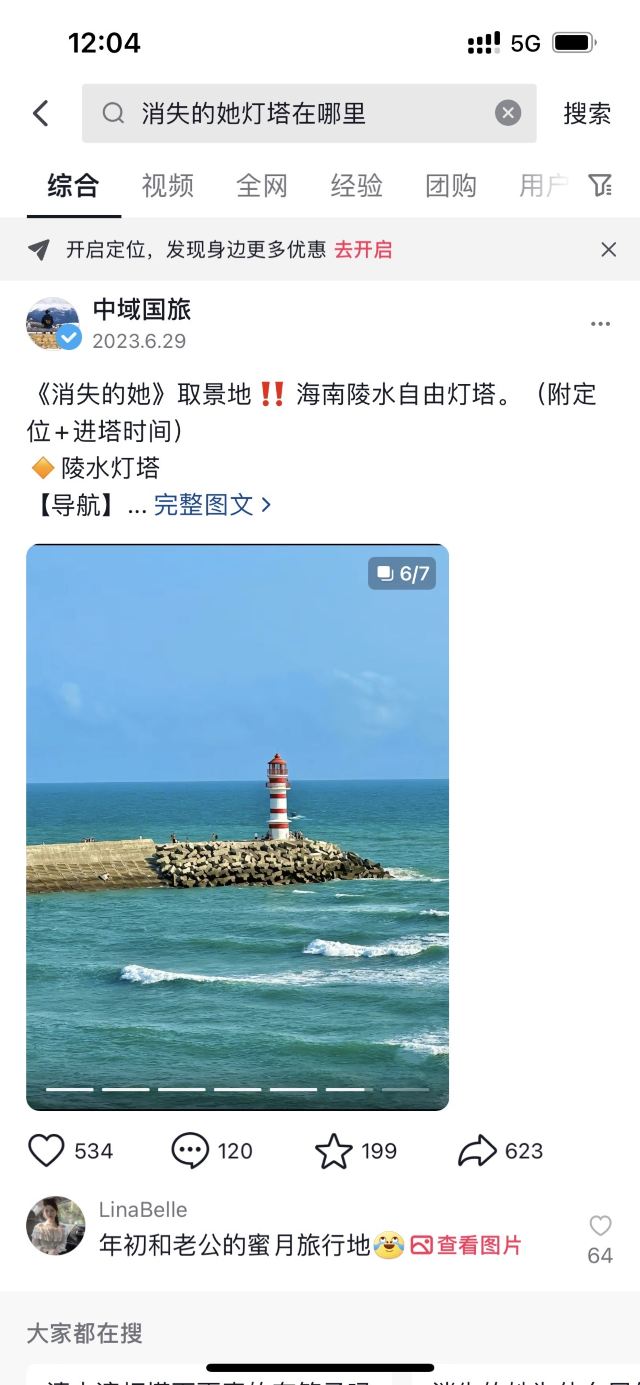Viewport: 640px width, 1385px height.
Task: Select the 团购 tab
Action: click(451, 186)
